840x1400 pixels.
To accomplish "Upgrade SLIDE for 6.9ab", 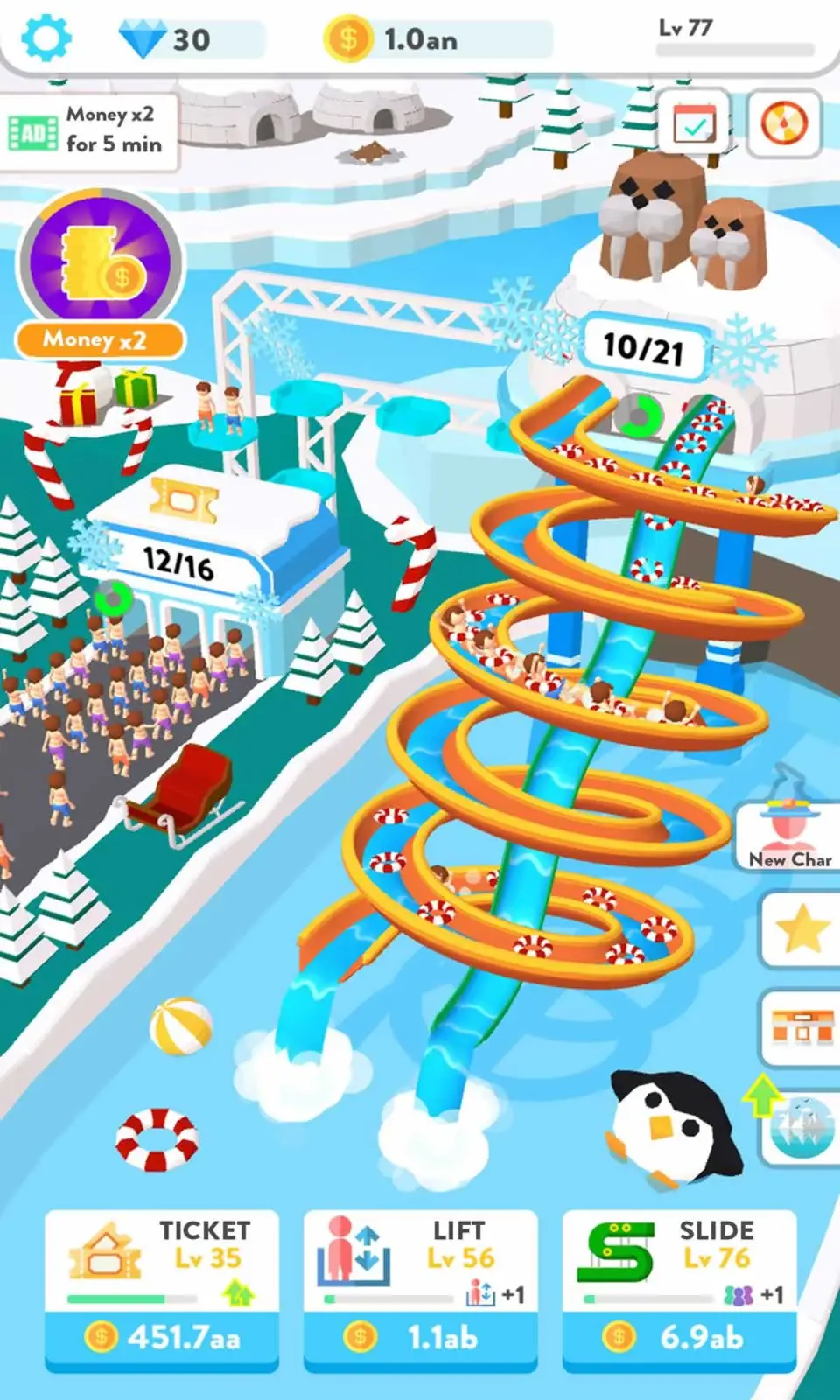I will tap(680, 1336).
